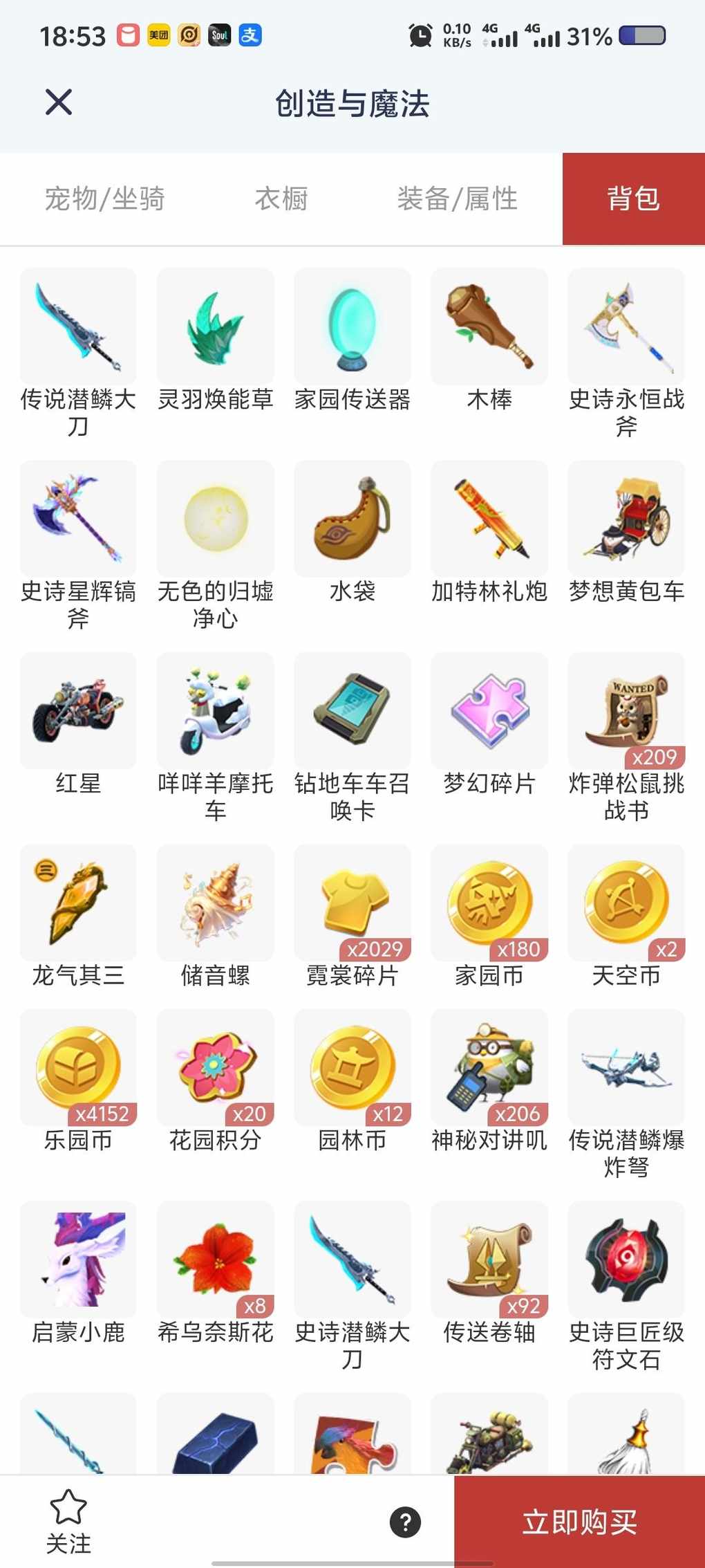Close the 创造与魔法 page
Screen dimensions: 705x1568
tap(59, 102)
